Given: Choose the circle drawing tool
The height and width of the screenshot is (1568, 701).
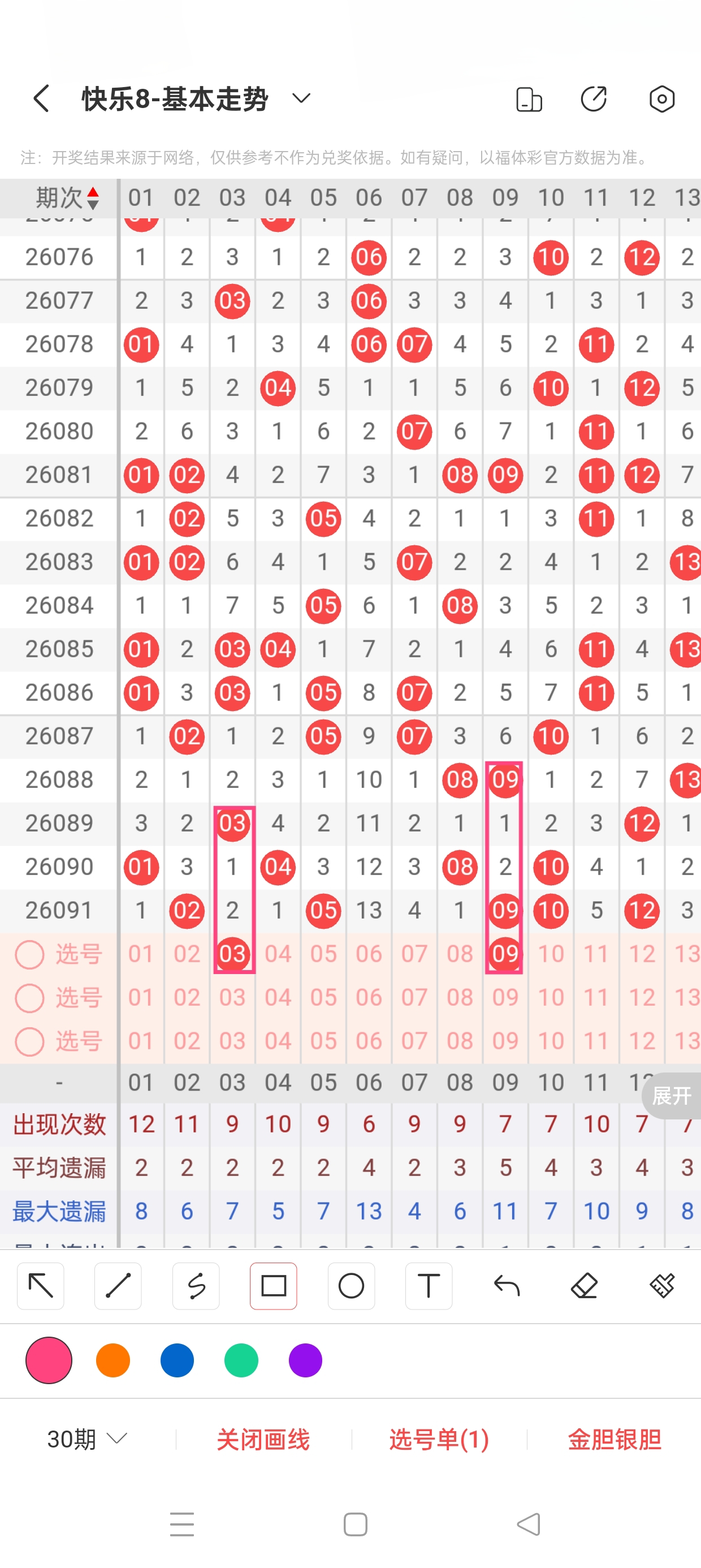Looking at the screenshot, I should (x=351, y=1286).
